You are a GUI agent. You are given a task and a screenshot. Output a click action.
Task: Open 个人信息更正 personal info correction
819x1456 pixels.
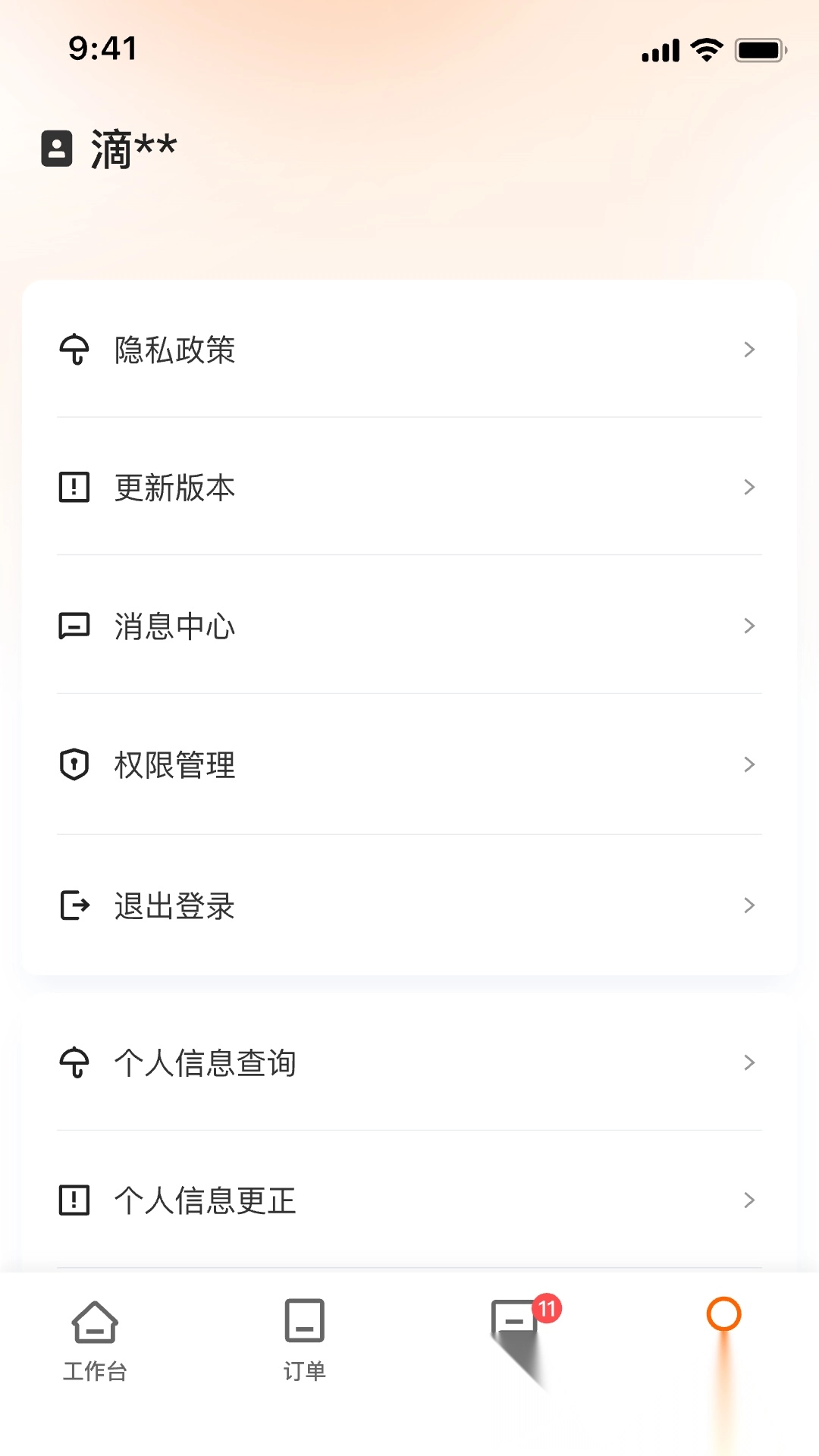tap(409, 1200)
